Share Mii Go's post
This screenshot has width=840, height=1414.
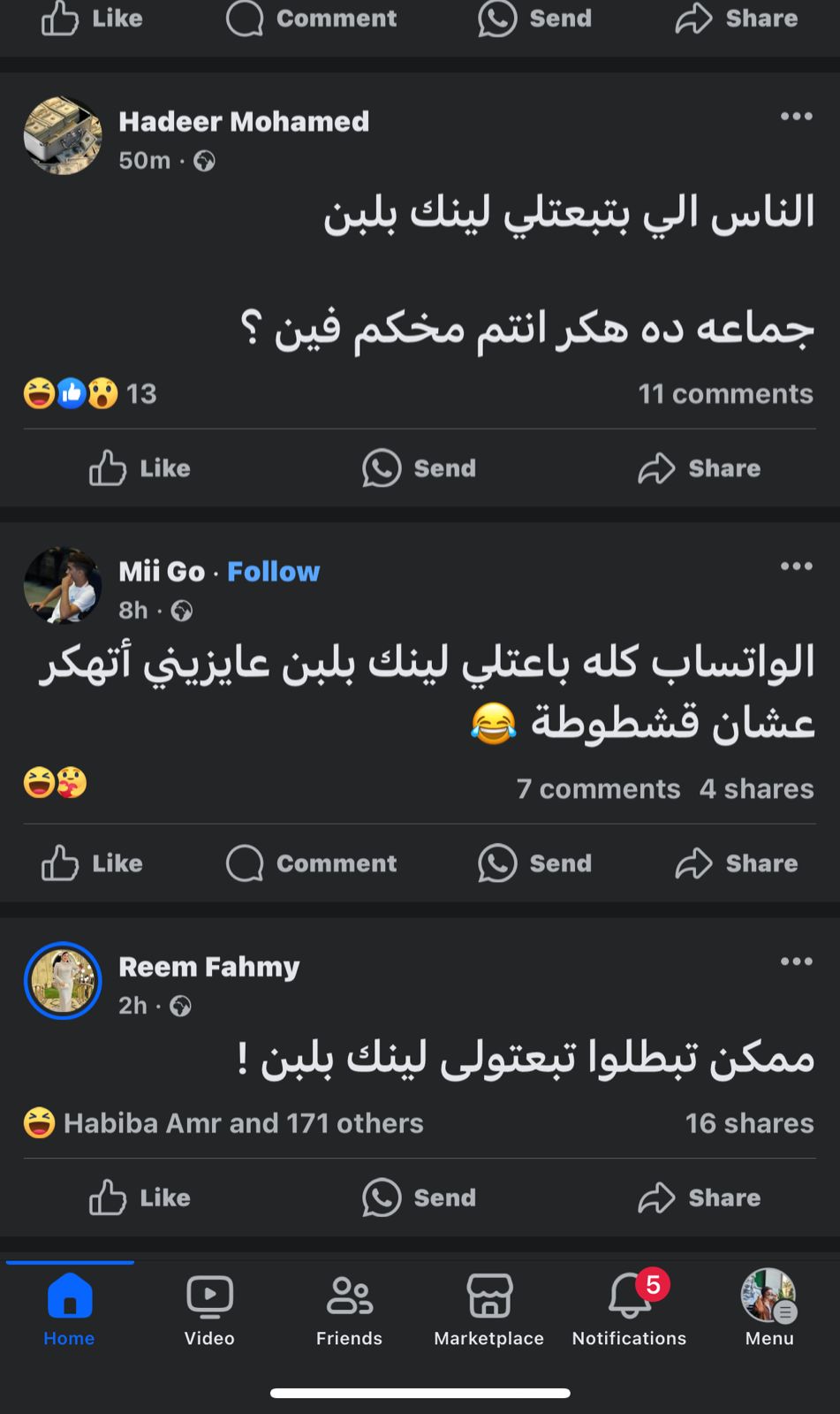(x=737, y=863)
